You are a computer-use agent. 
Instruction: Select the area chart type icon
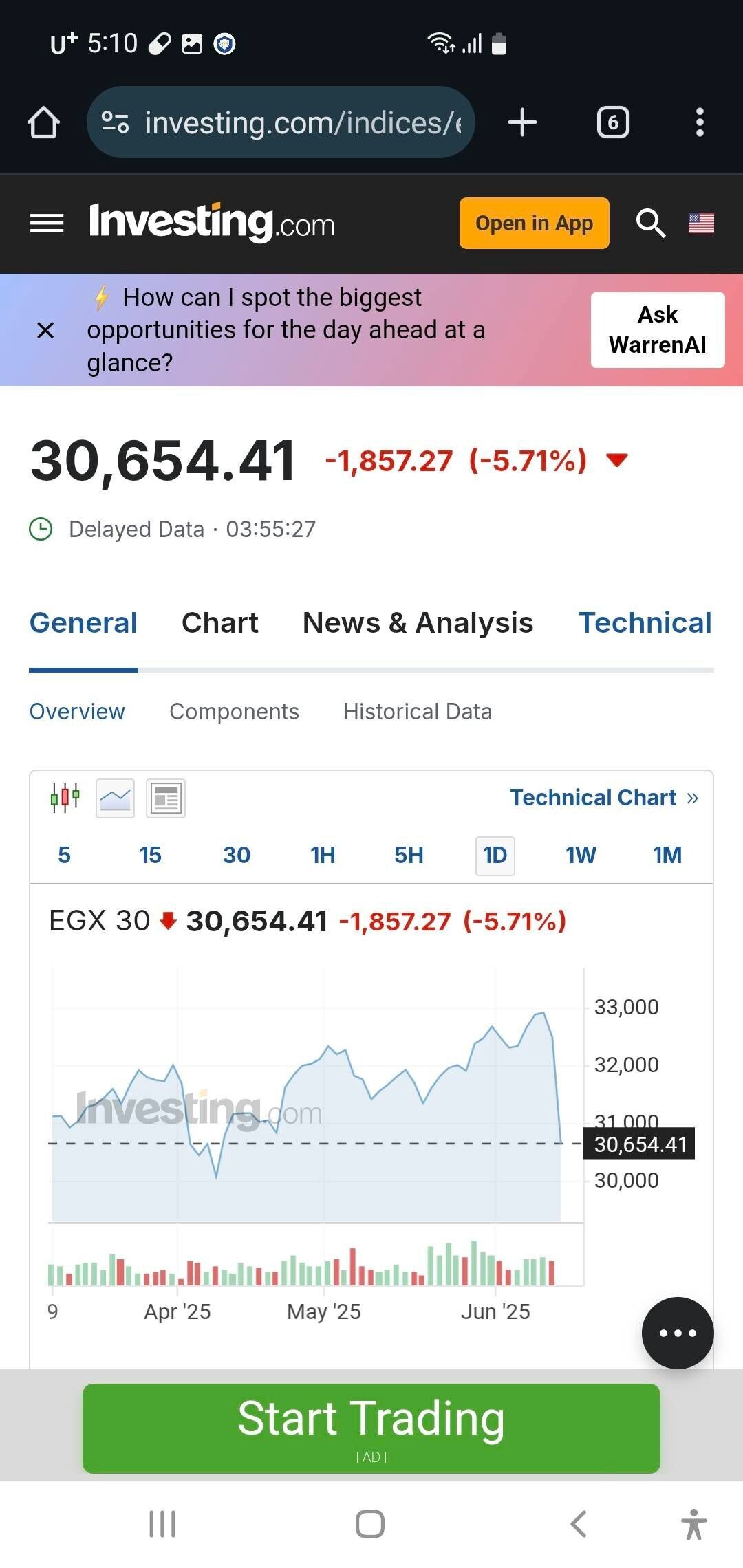pyautogui.click(x=115, y=798)
